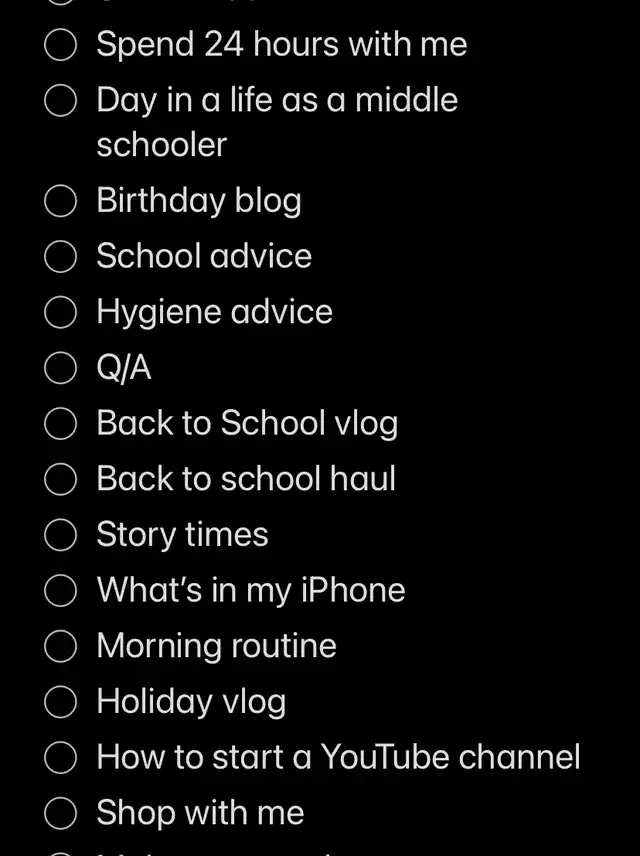Mark Day in a life as a middle schooler done

(61, 100)
